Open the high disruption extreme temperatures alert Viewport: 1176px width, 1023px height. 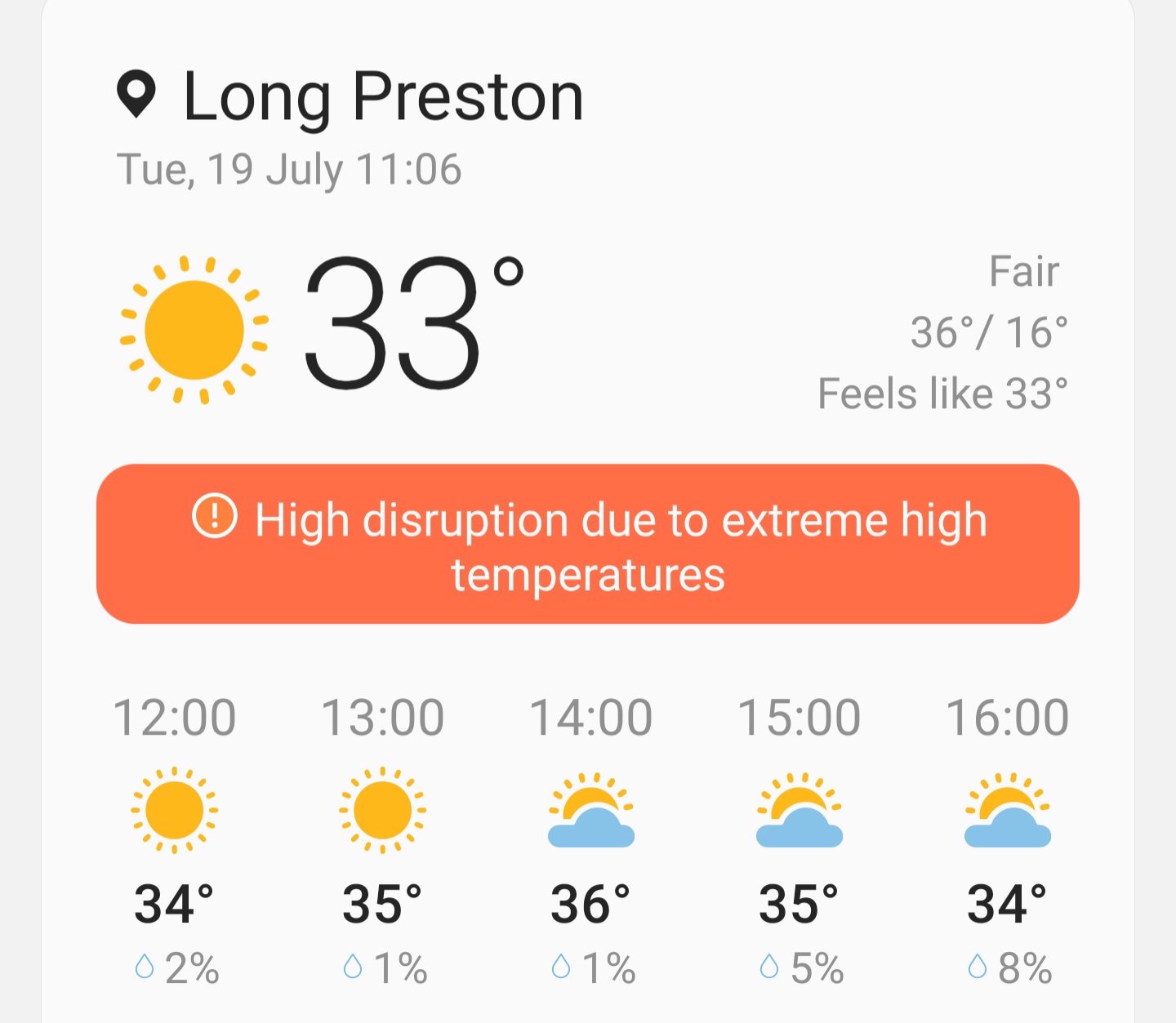tap(588, 545)
